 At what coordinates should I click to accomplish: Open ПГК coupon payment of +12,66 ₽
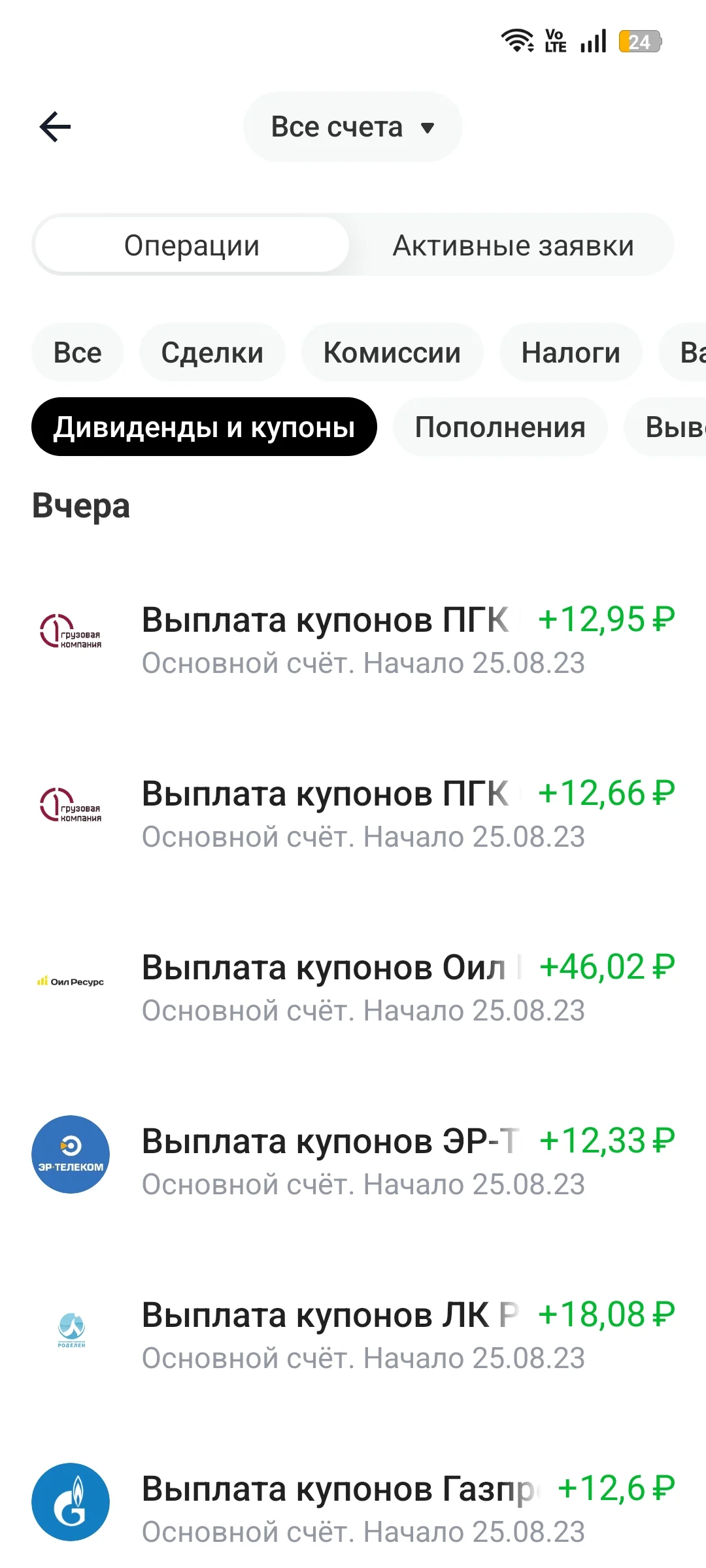pyautogui.click(x=353, y=814)
